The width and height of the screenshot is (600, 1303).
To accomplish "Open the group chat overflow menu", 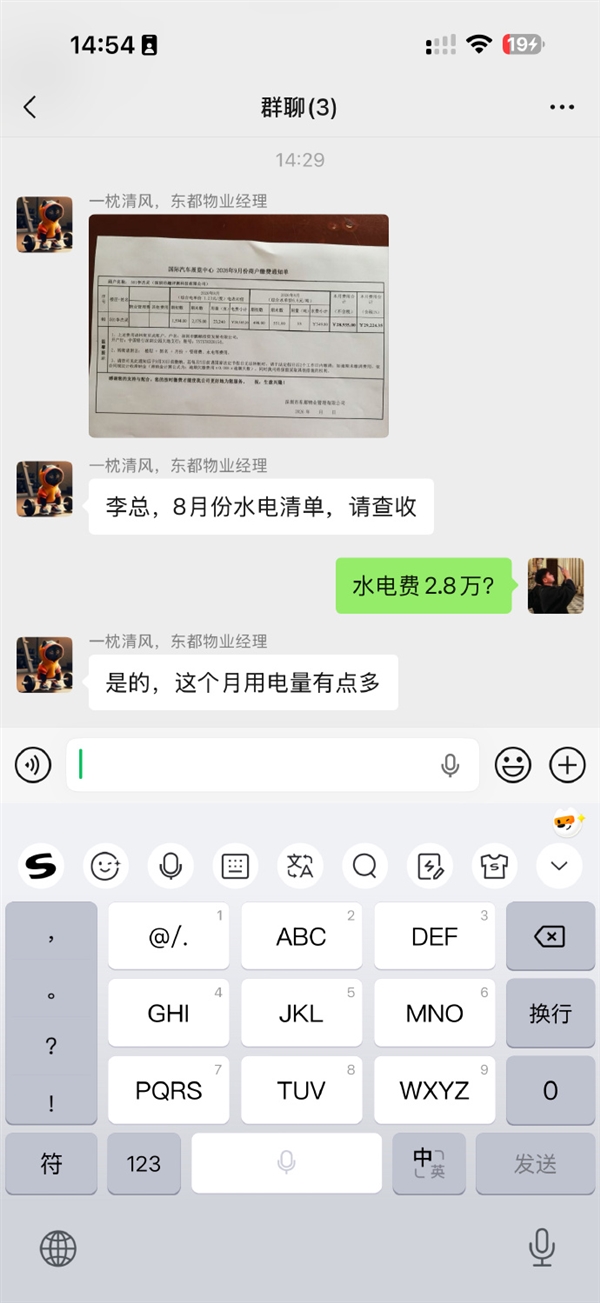I will [x=562, y=108].
